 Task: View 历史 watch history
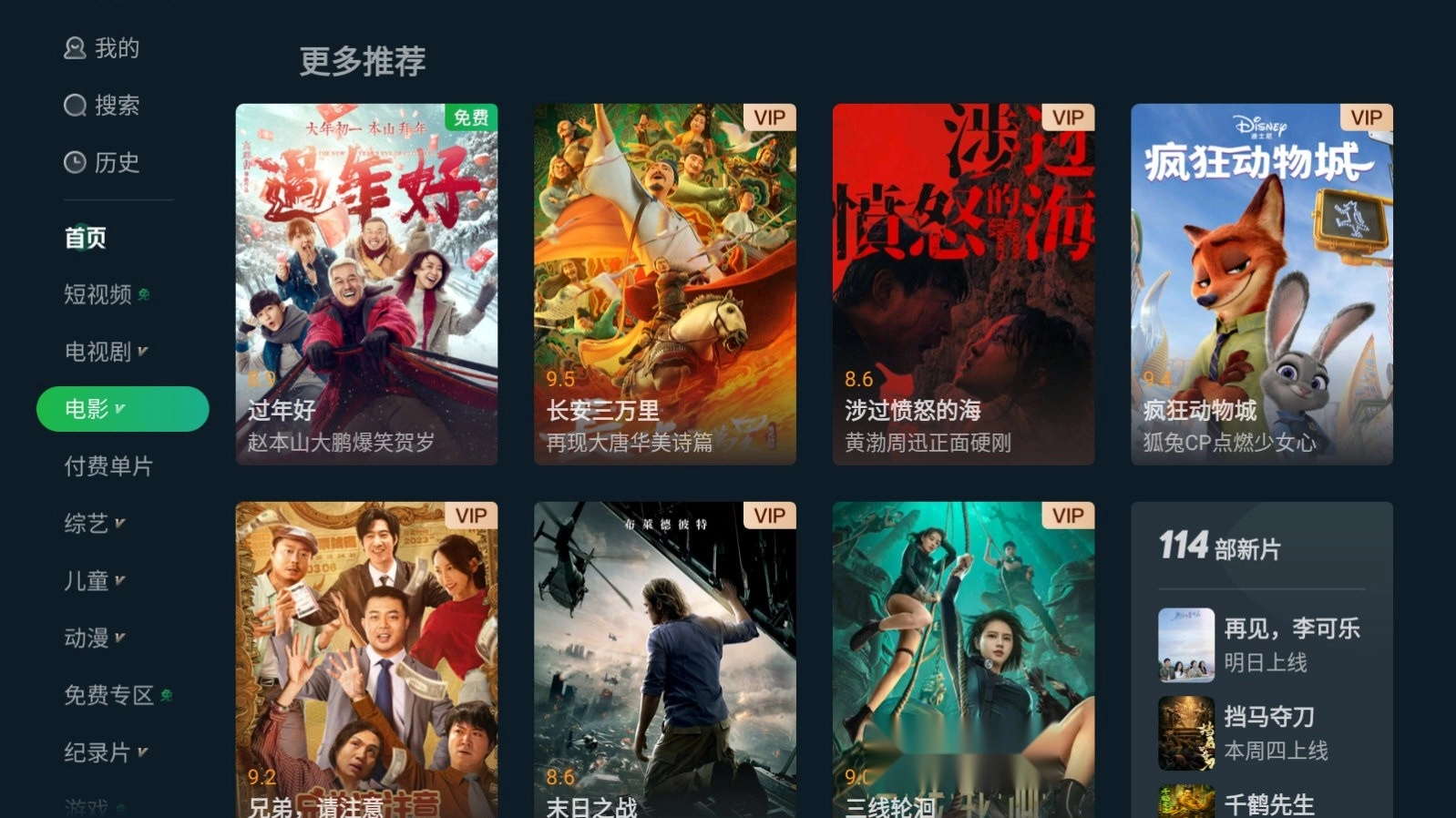102,163
